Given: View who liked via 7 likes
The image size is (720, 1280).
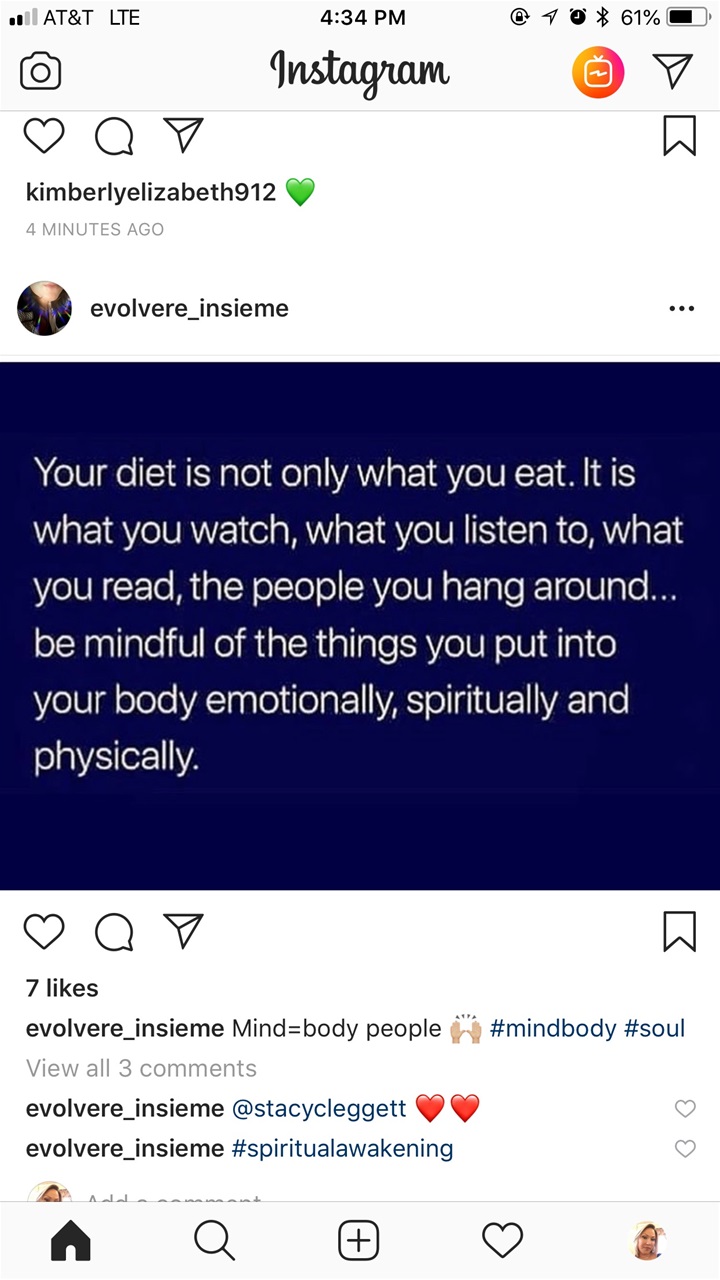Looking at the screenshot, I should point(62,988).
